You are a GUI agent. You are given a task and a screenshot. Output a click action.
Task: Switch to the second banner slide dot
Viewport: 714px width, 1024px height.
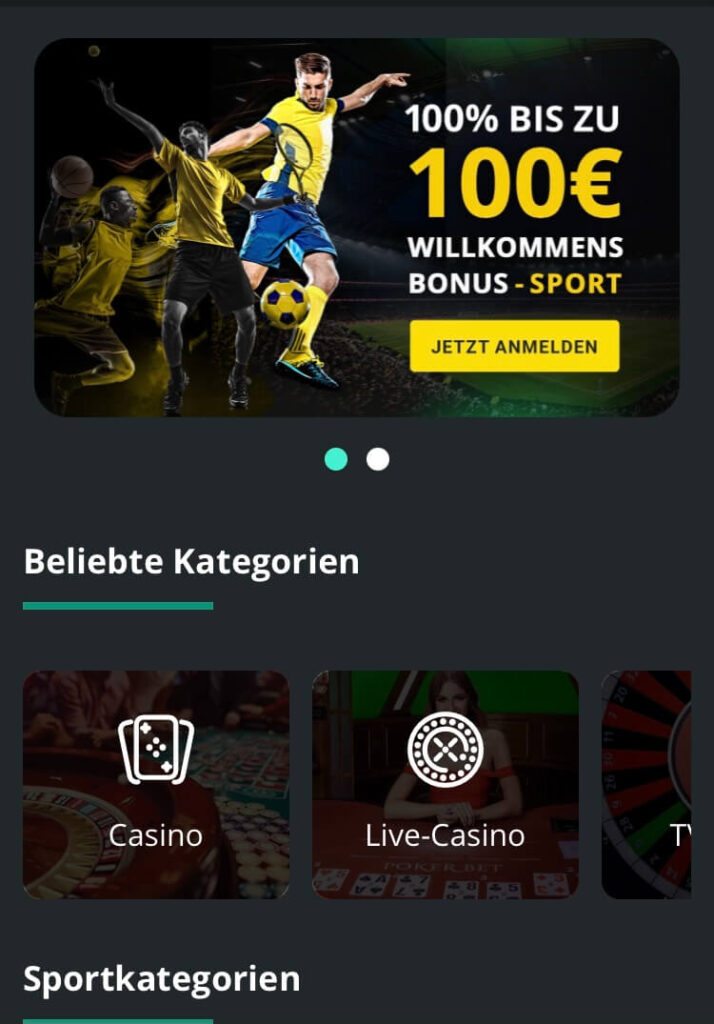click(x=377, y=459)
